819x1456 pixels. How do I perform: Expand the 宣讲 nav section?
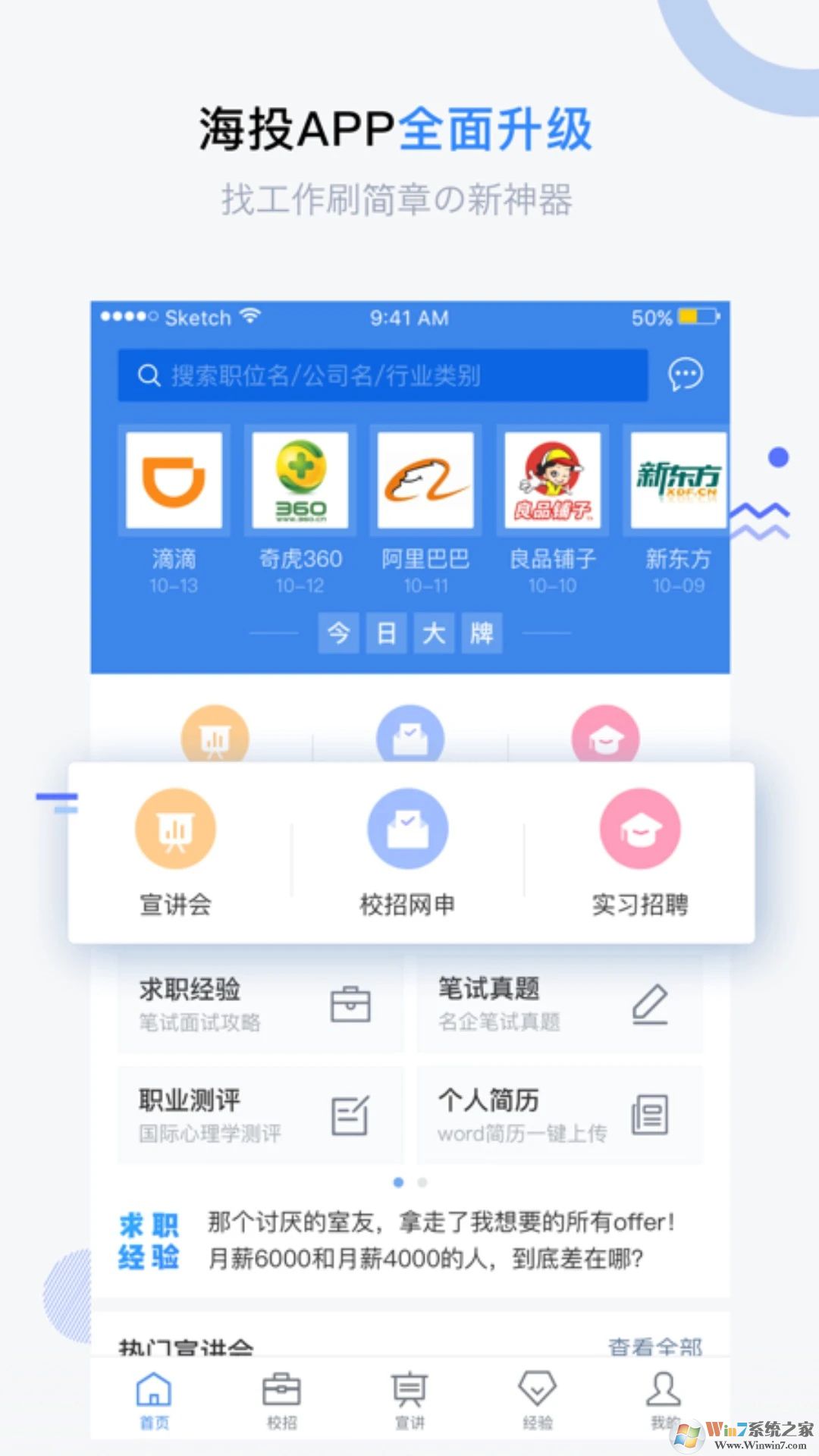click(408, 1399)
